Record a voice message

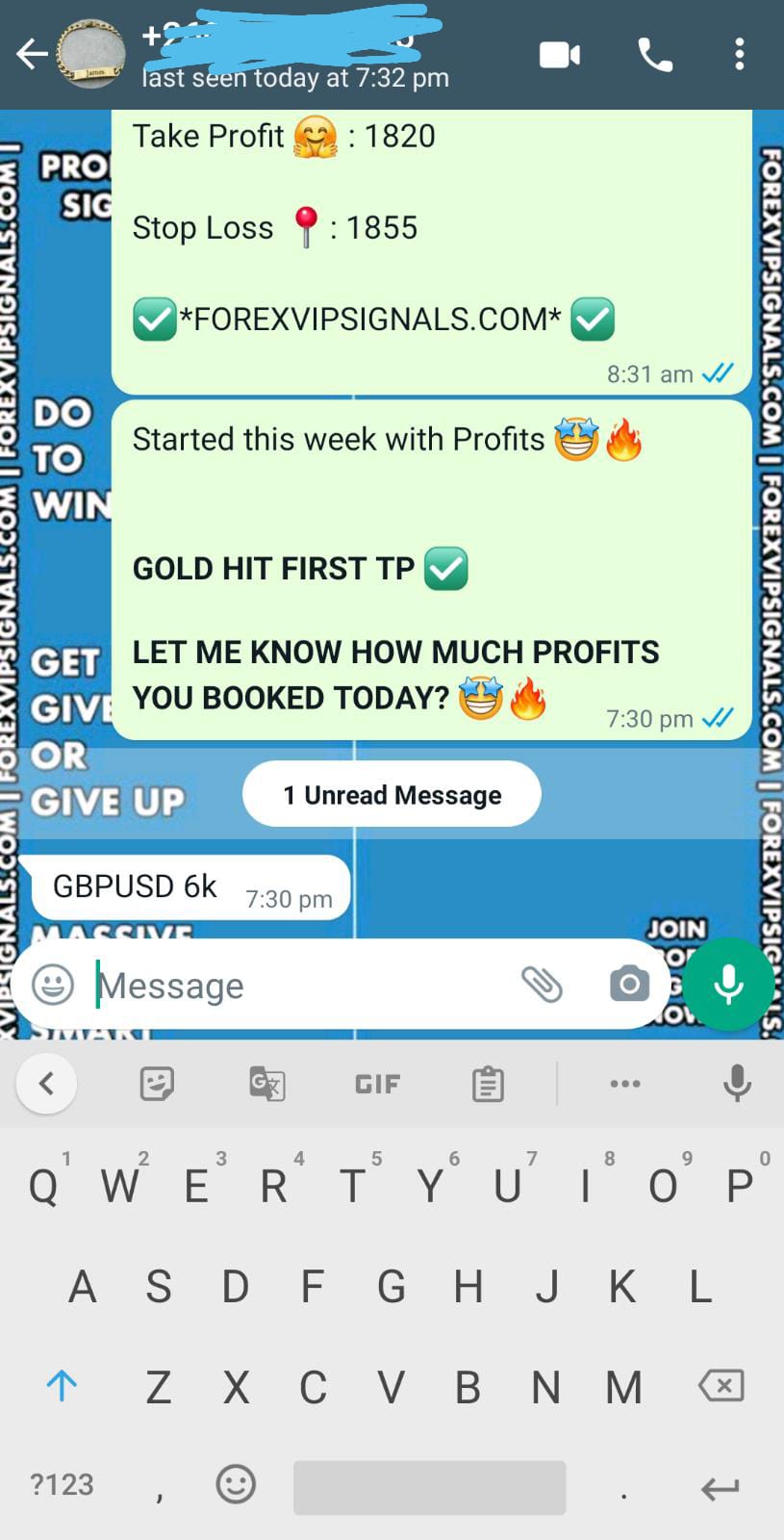pos(728,984)
